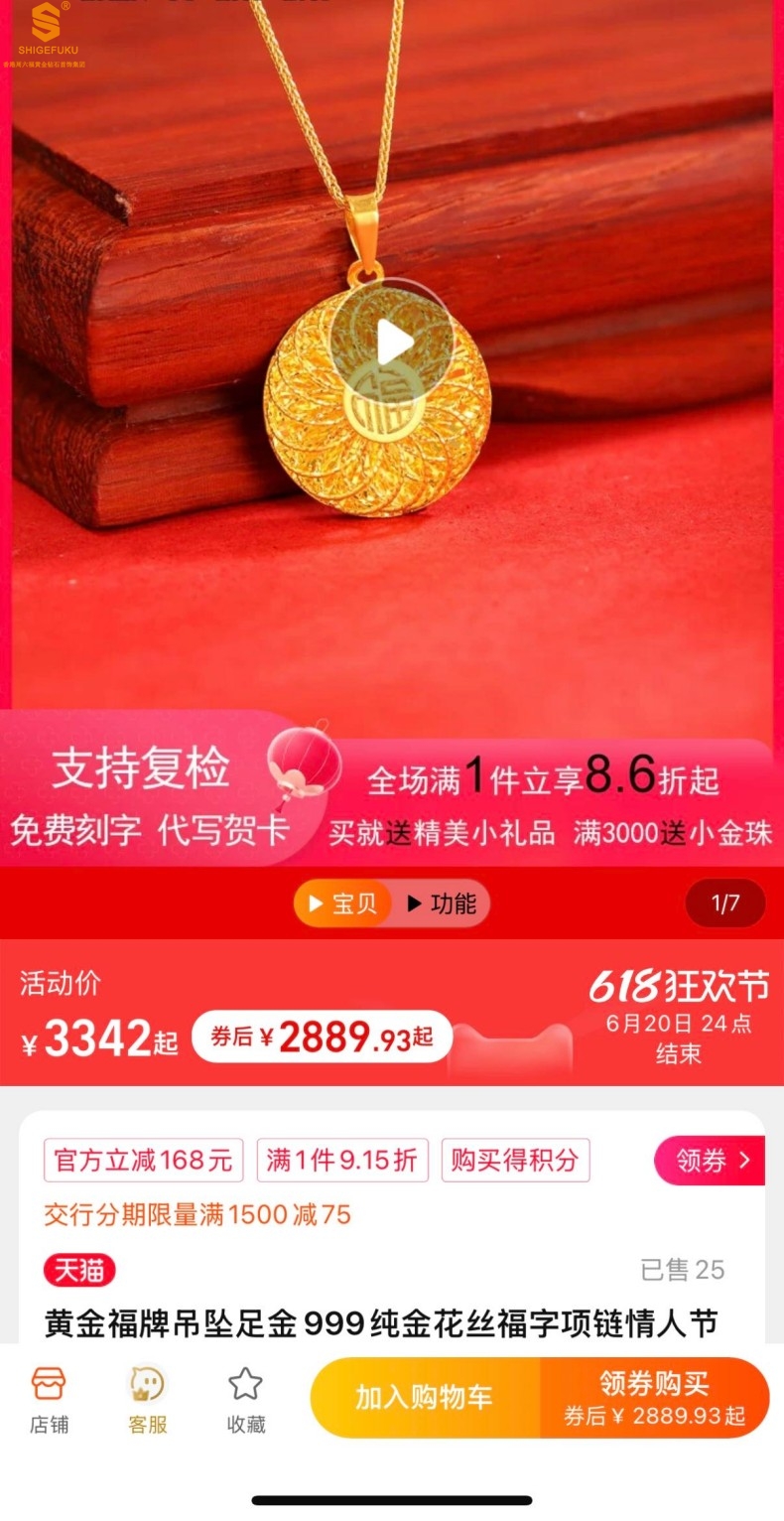Screen dimensions: 784x1521
Task: Switch to the 宝贝 media tab
Action: click(342, 903)
